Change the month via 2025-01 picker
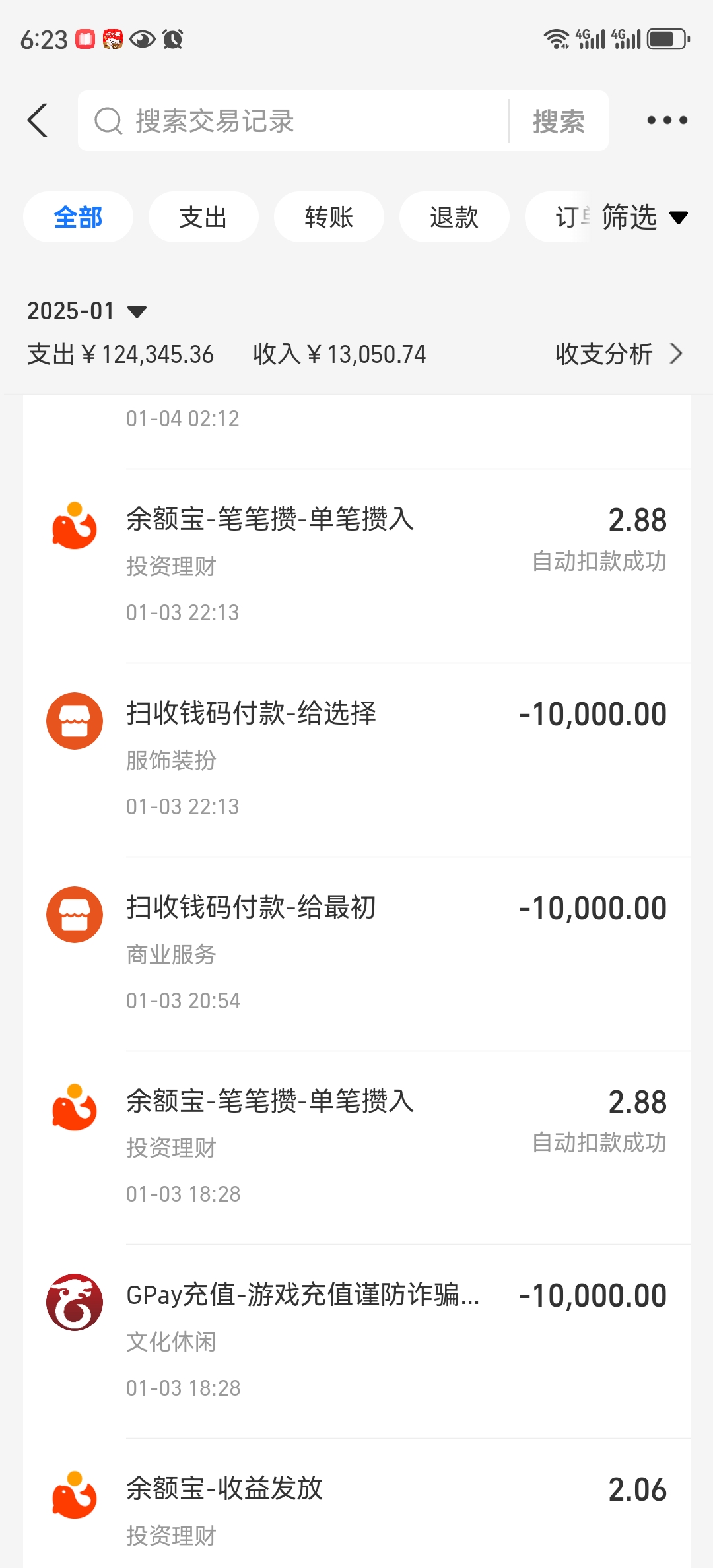 coord(86,311)
